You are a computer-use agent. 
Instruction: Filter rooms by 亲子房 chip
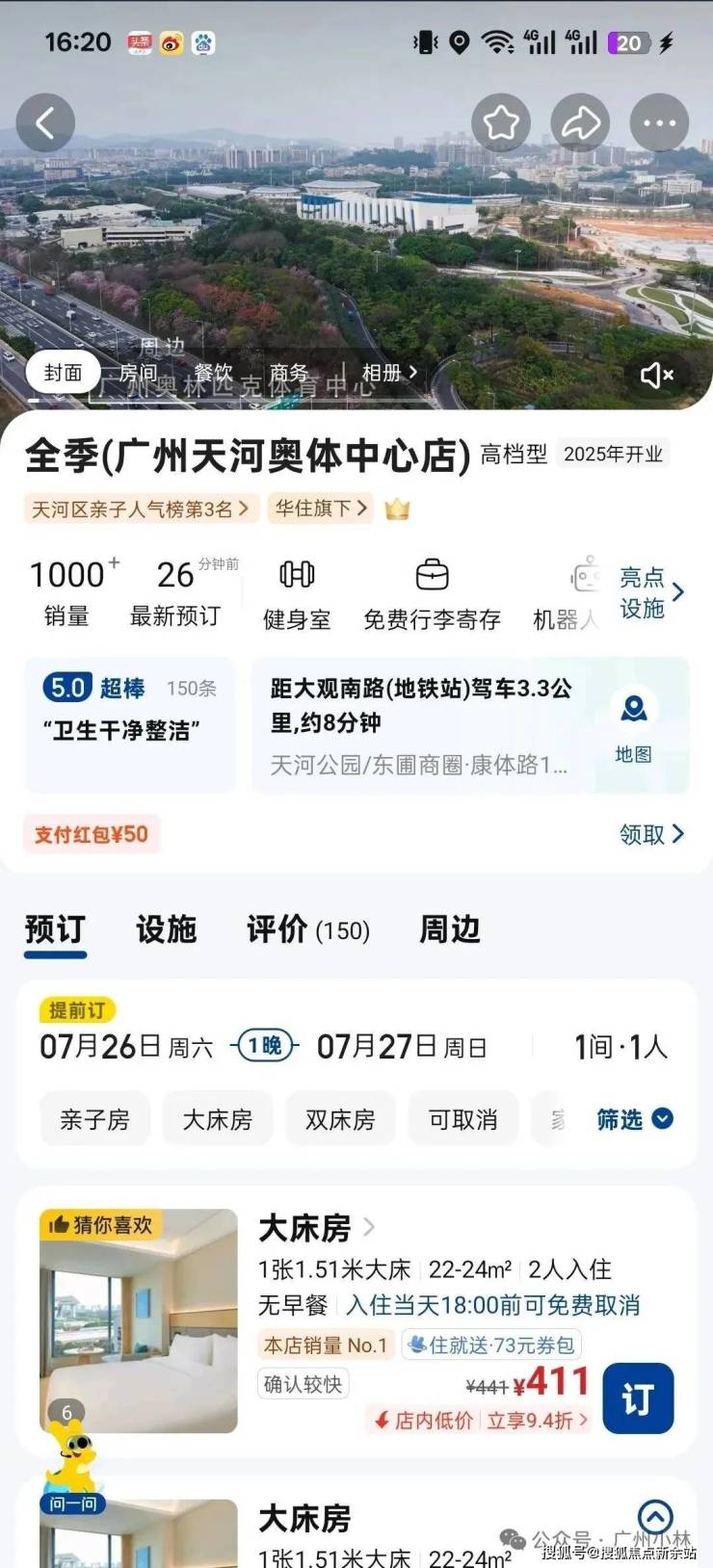pyautogui.click(x=94, y=1119)
